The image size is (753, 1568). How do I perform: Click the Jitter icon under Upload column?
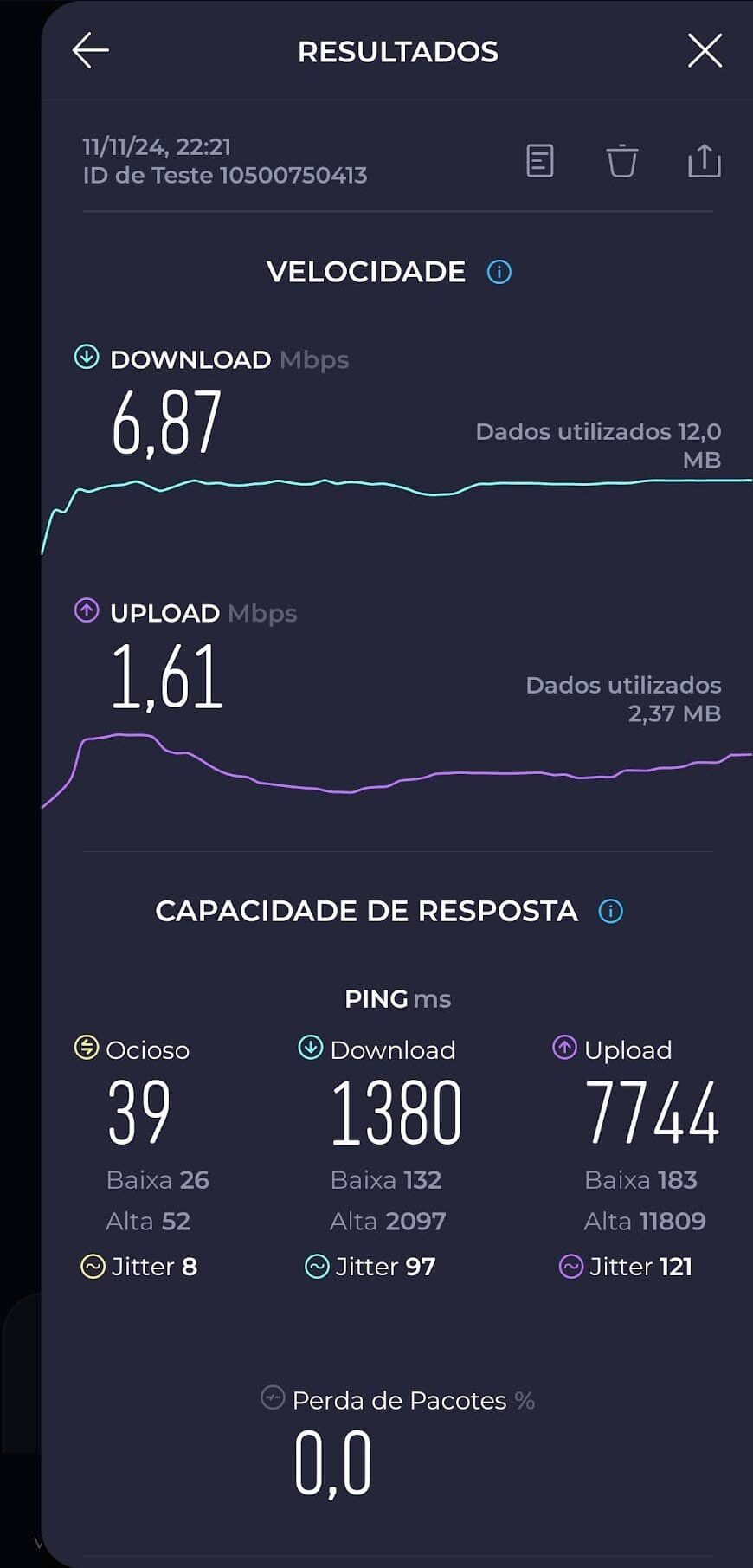point(570,1266)
